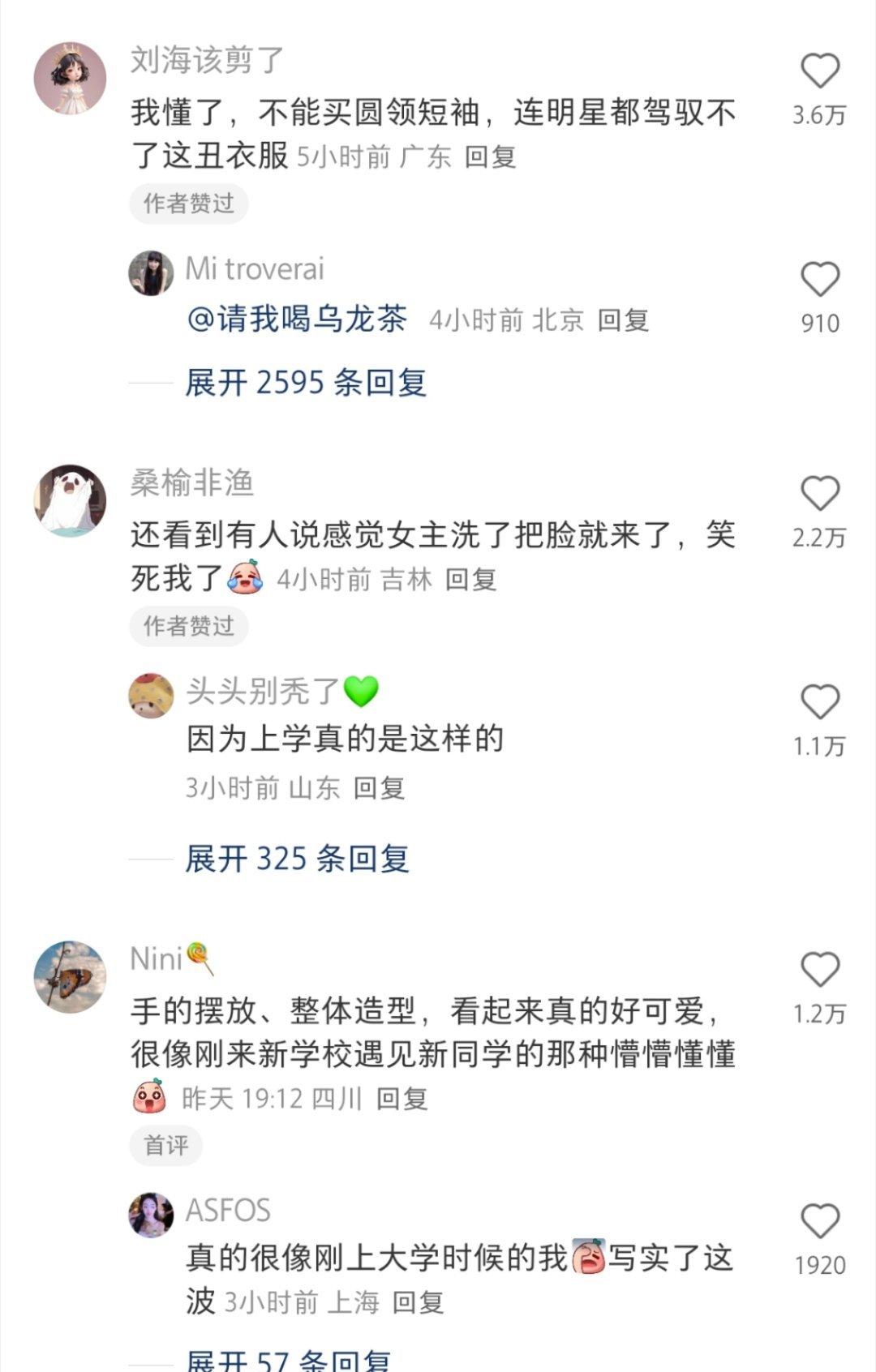Screen dimensions: 876x1372
Task: Open 刘海该剪了's profile avatar
Action: [x=70, y=79]
